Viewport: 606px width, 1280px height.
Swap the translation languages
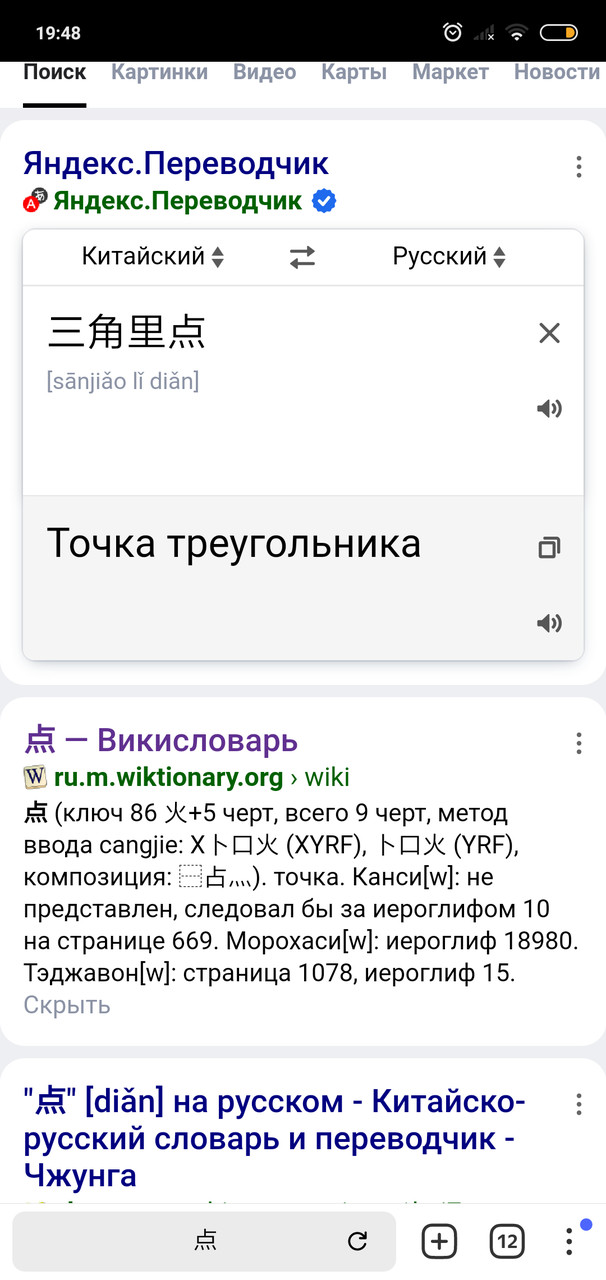click(302, 257)
